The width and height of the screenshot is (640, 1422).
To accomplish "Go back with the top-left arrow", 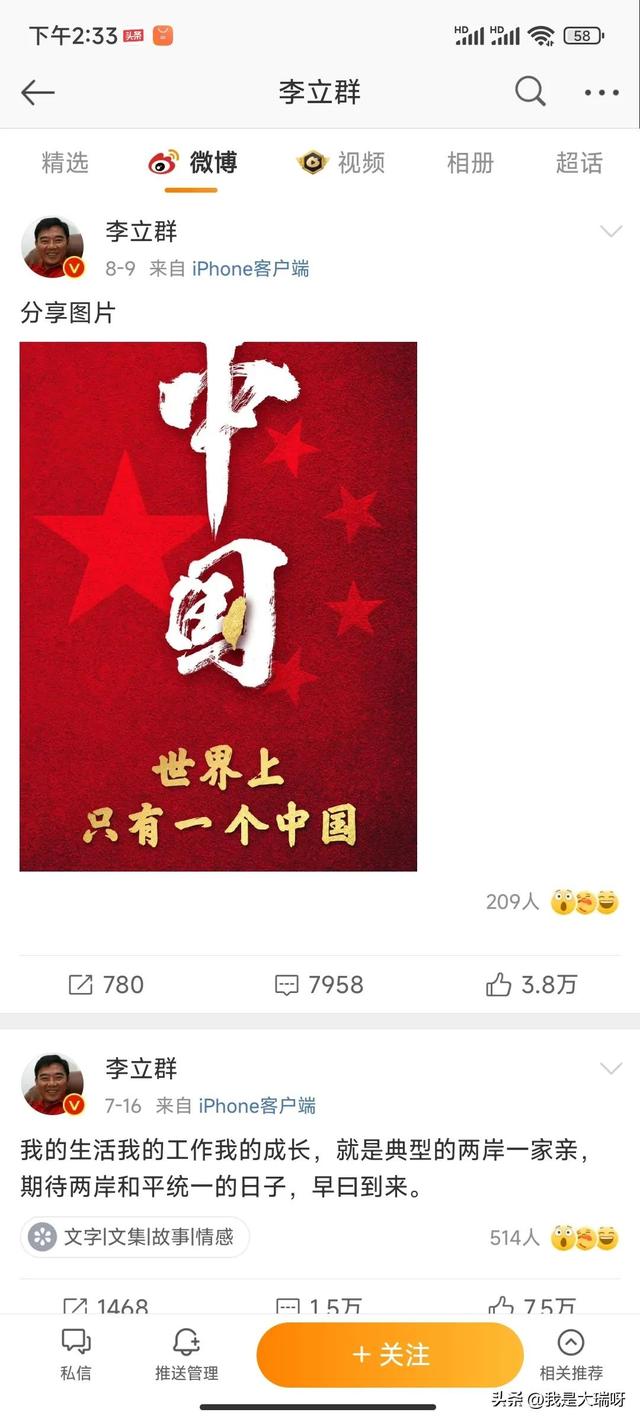I will pos(38,93).
